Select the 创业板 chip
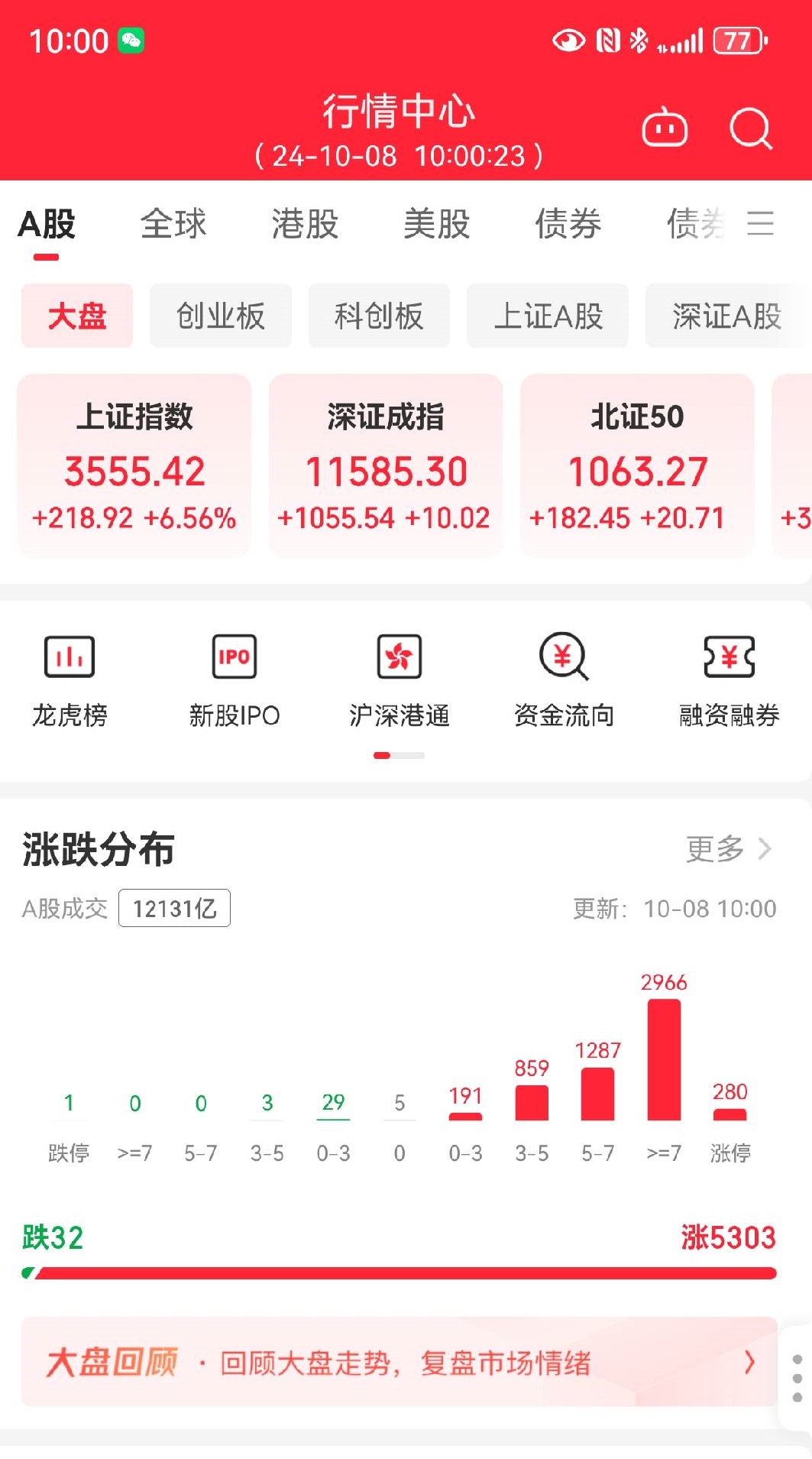This screenshot has height=1459, width=812. pyautogui.click(x=220, y=316)
